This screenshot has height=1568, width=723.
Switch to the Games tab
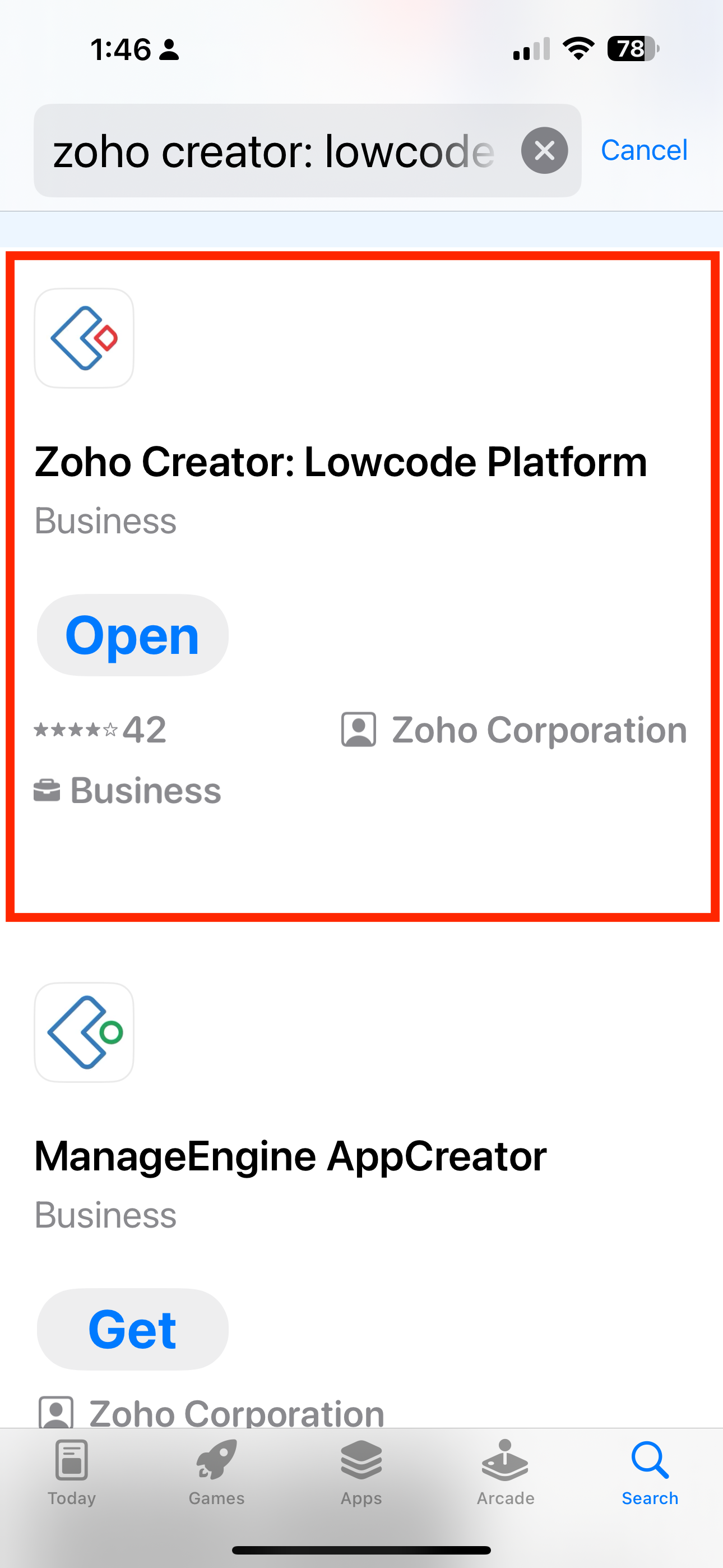(x=216, y=1472)
